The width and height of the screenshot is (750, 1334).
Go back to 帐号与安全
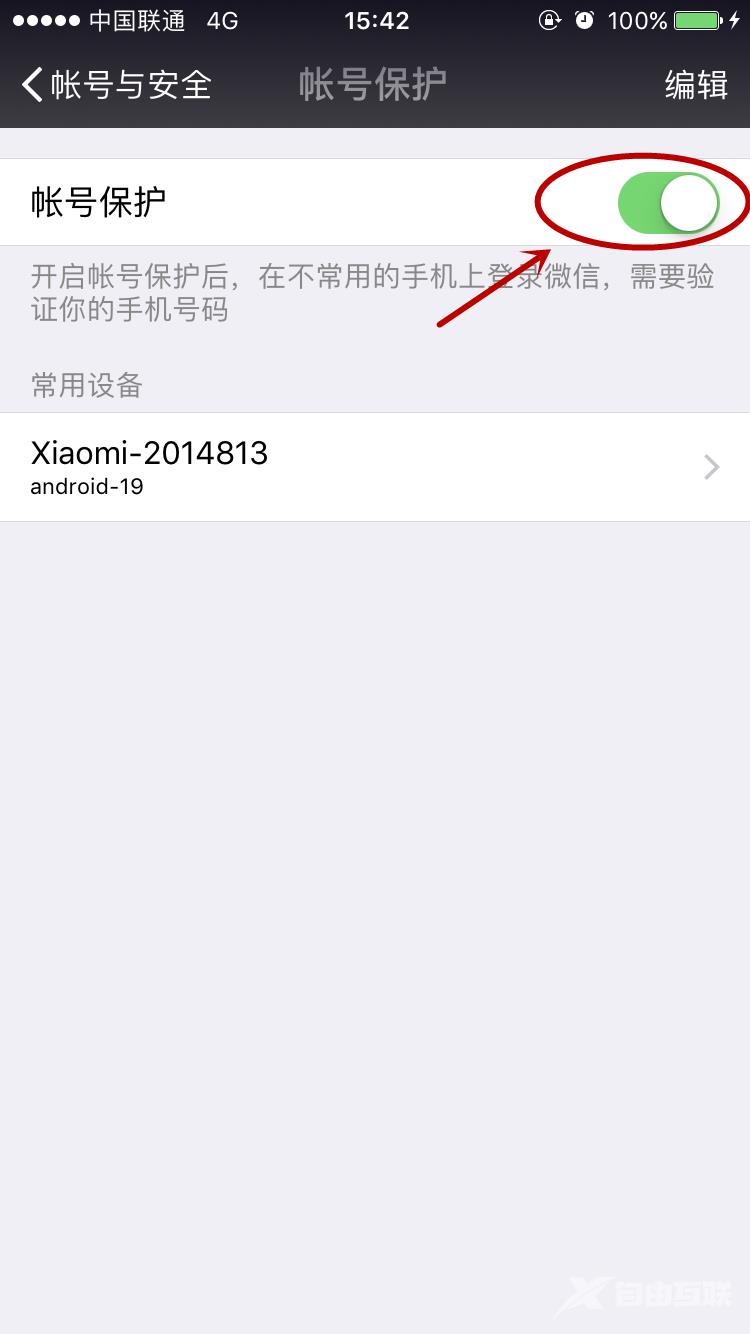(x=115, y=85)
